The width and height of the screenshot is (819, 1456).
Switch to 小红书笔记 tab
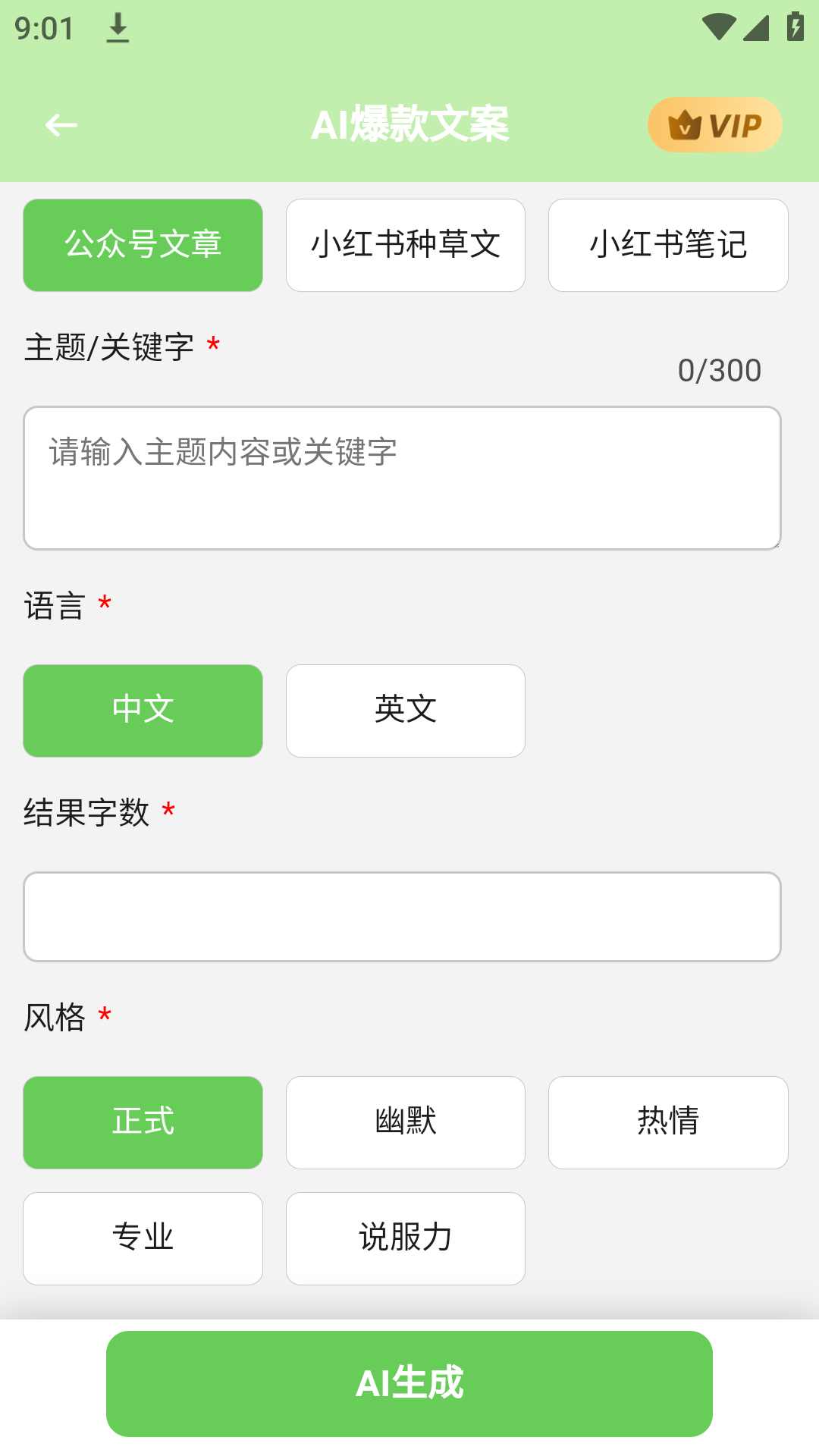pyautogui.click(x=668, y=244)
